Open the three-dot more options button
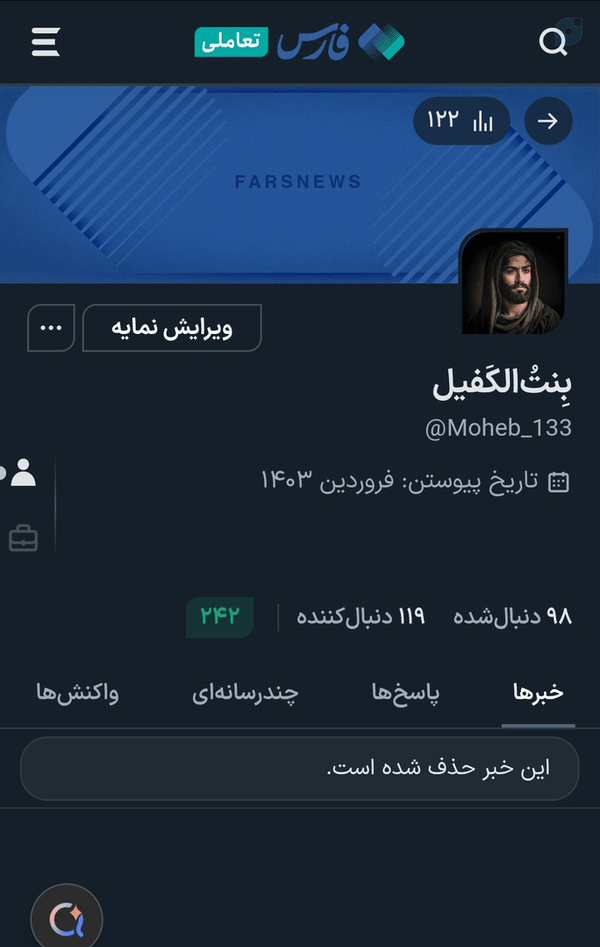Screen dimensions: 600x947 click(51, 328)
